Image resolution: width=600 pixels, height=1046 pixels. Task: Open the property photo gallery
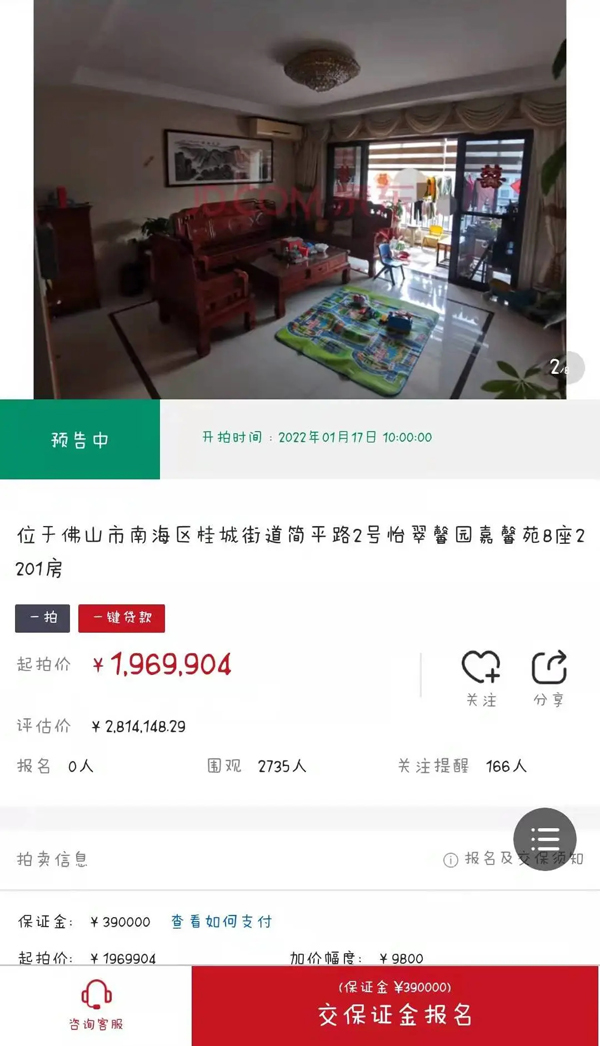(300, 200)
